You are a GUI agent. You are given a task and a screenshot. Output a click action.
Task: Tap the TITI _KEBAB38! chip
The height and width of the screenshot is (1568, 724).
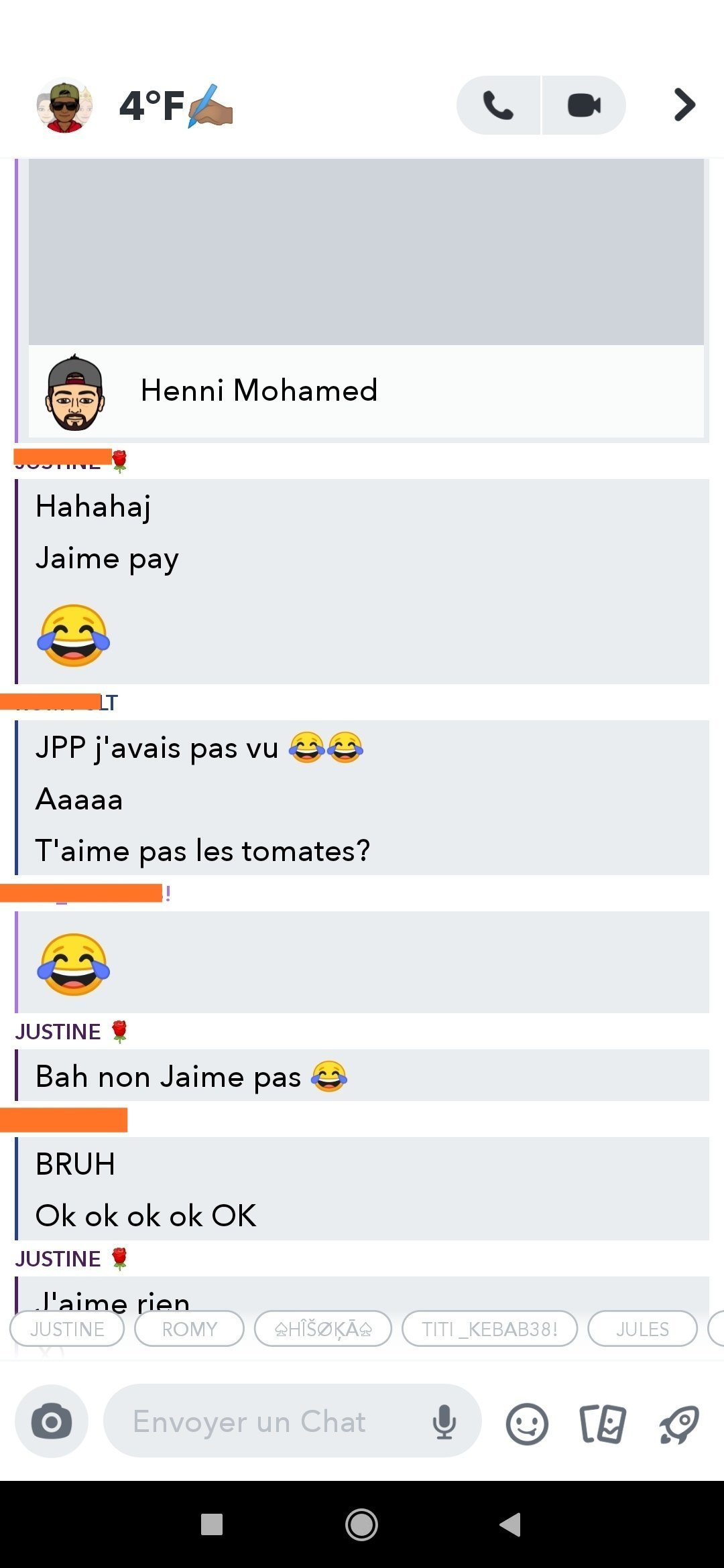coord(489,1329)
